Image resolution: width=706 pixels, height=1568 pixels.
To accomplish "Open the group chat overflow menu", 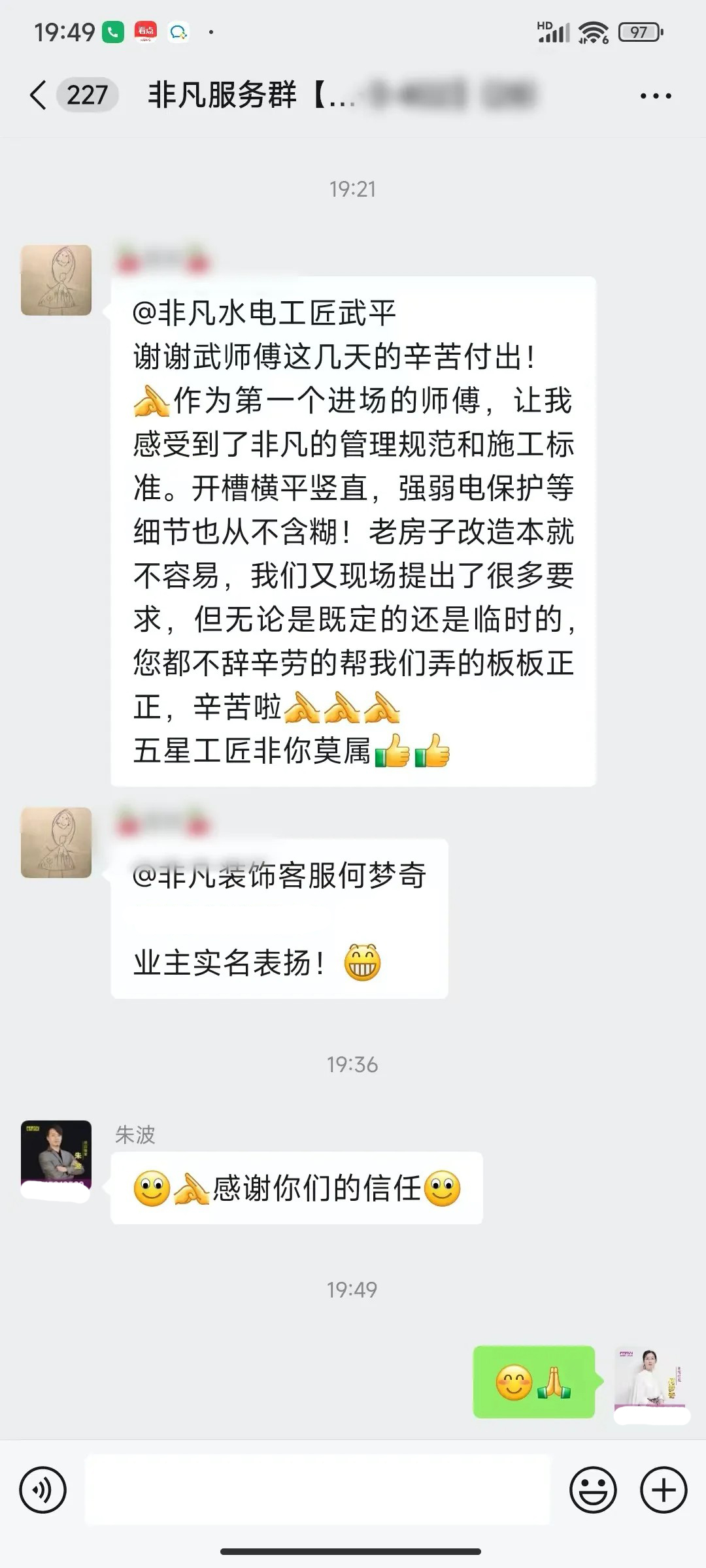I will (655, 96).
